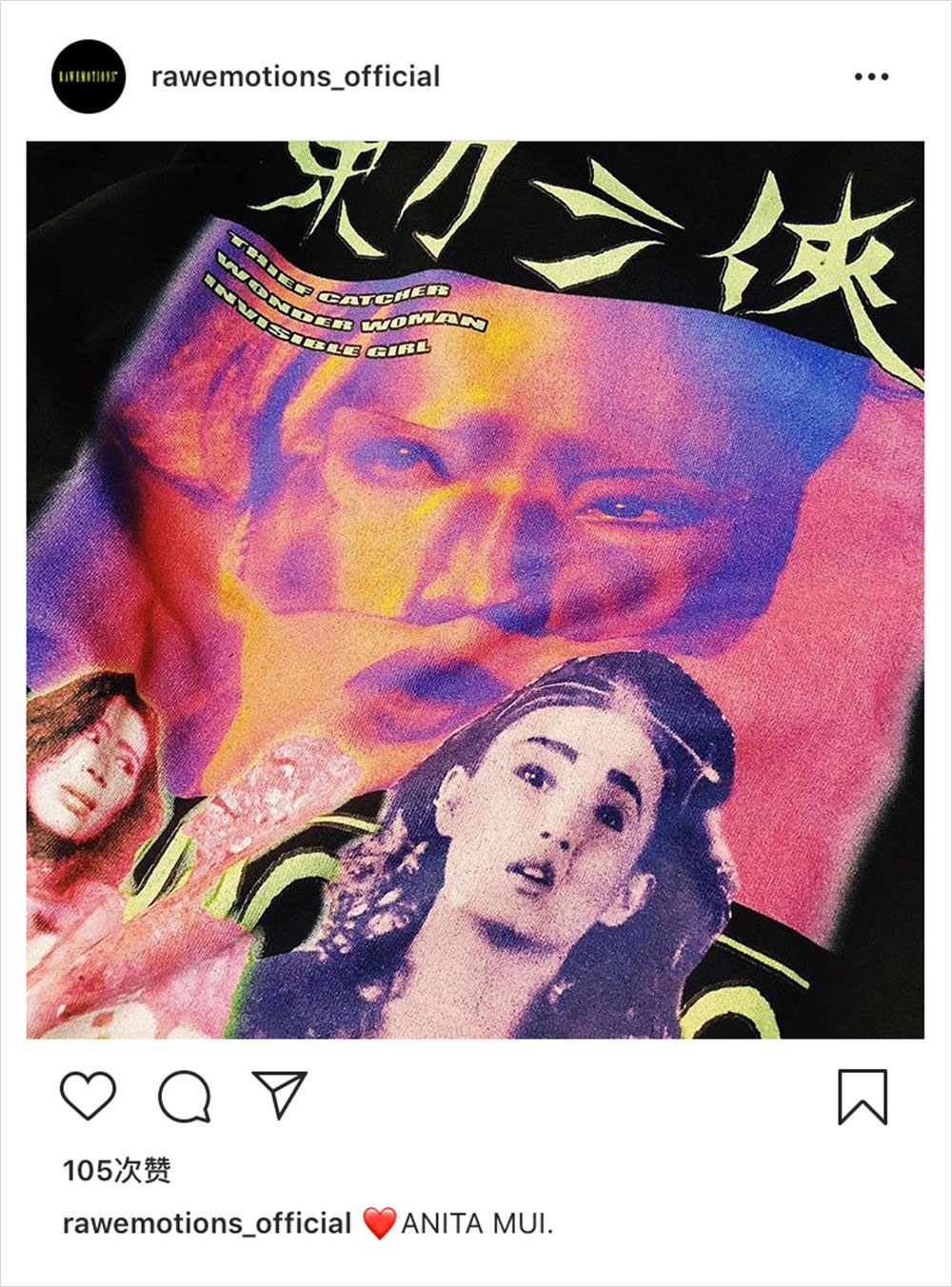Tap the rawemotions_official username in the header

[295, 76]
